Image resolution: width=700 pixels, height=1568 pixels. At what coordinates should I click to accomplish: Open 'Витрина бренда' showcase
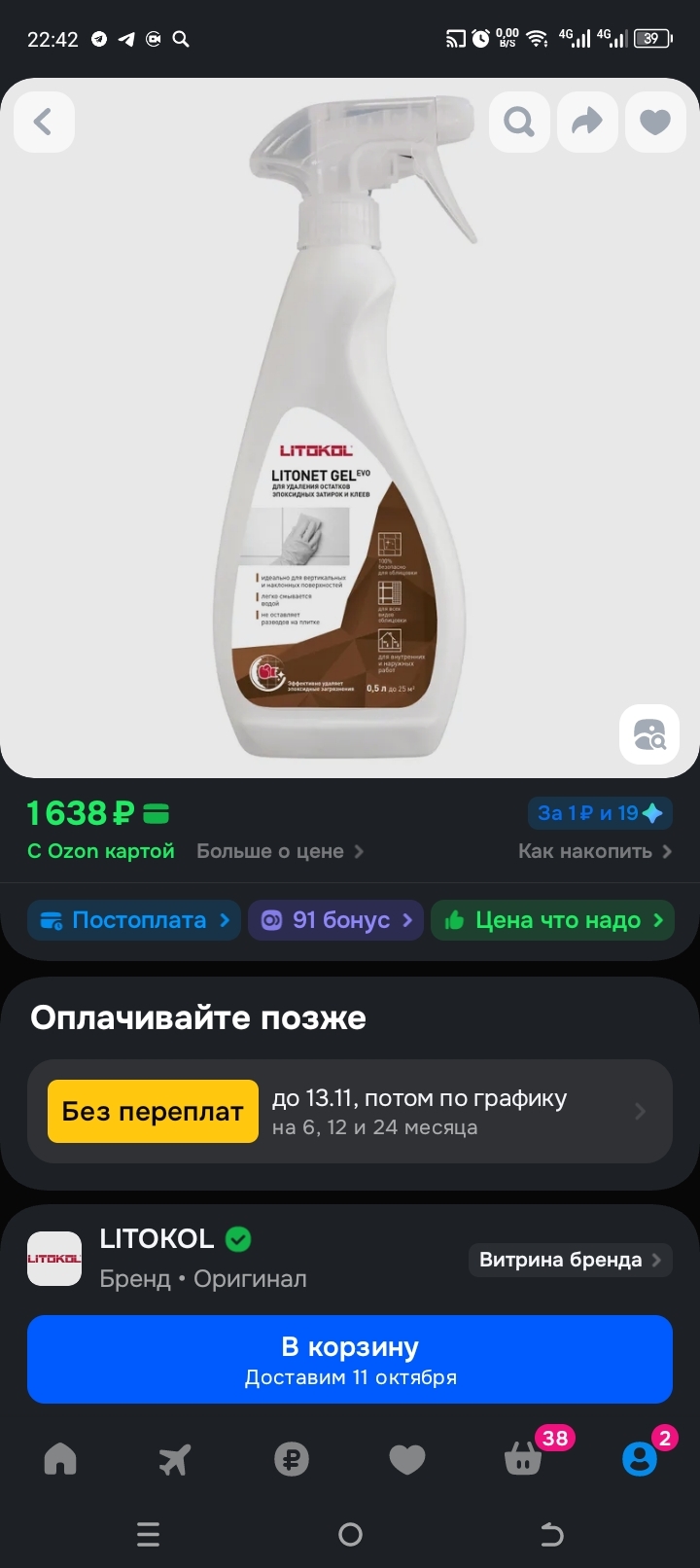pos(570,1260)
